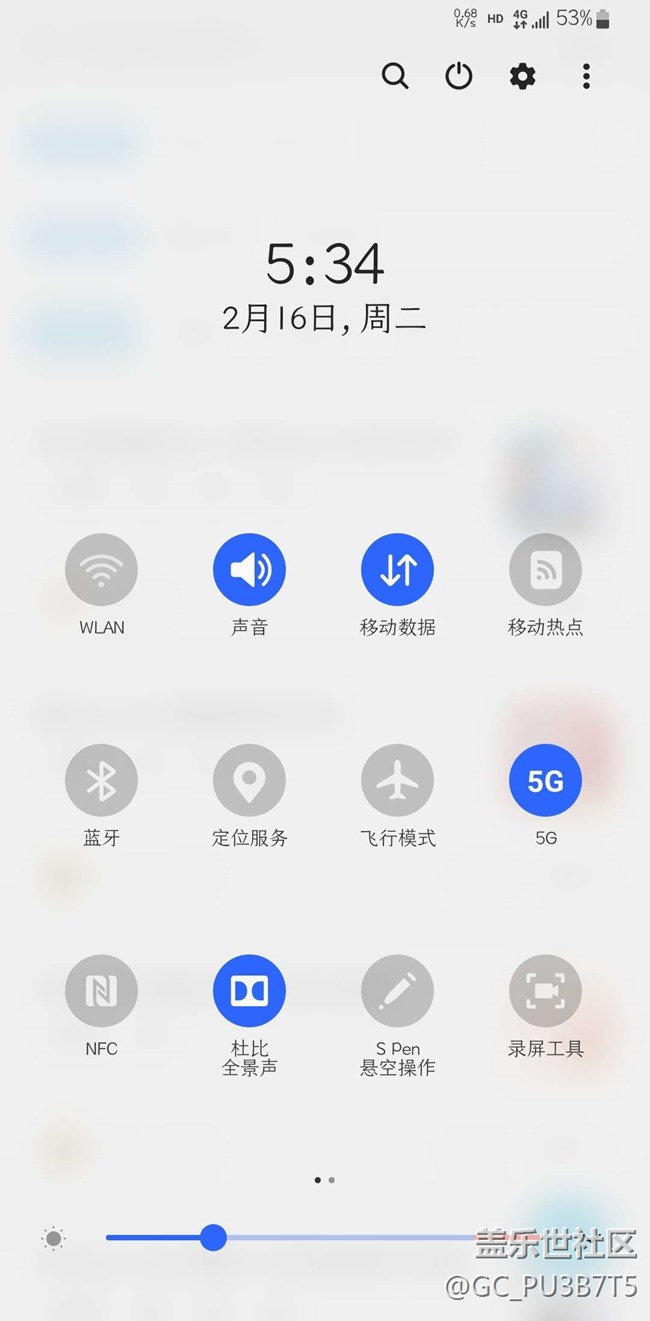Disable 移动数据 mobile data
Viewport: 650px width, 1321px height.
click(x=397, y=570)
